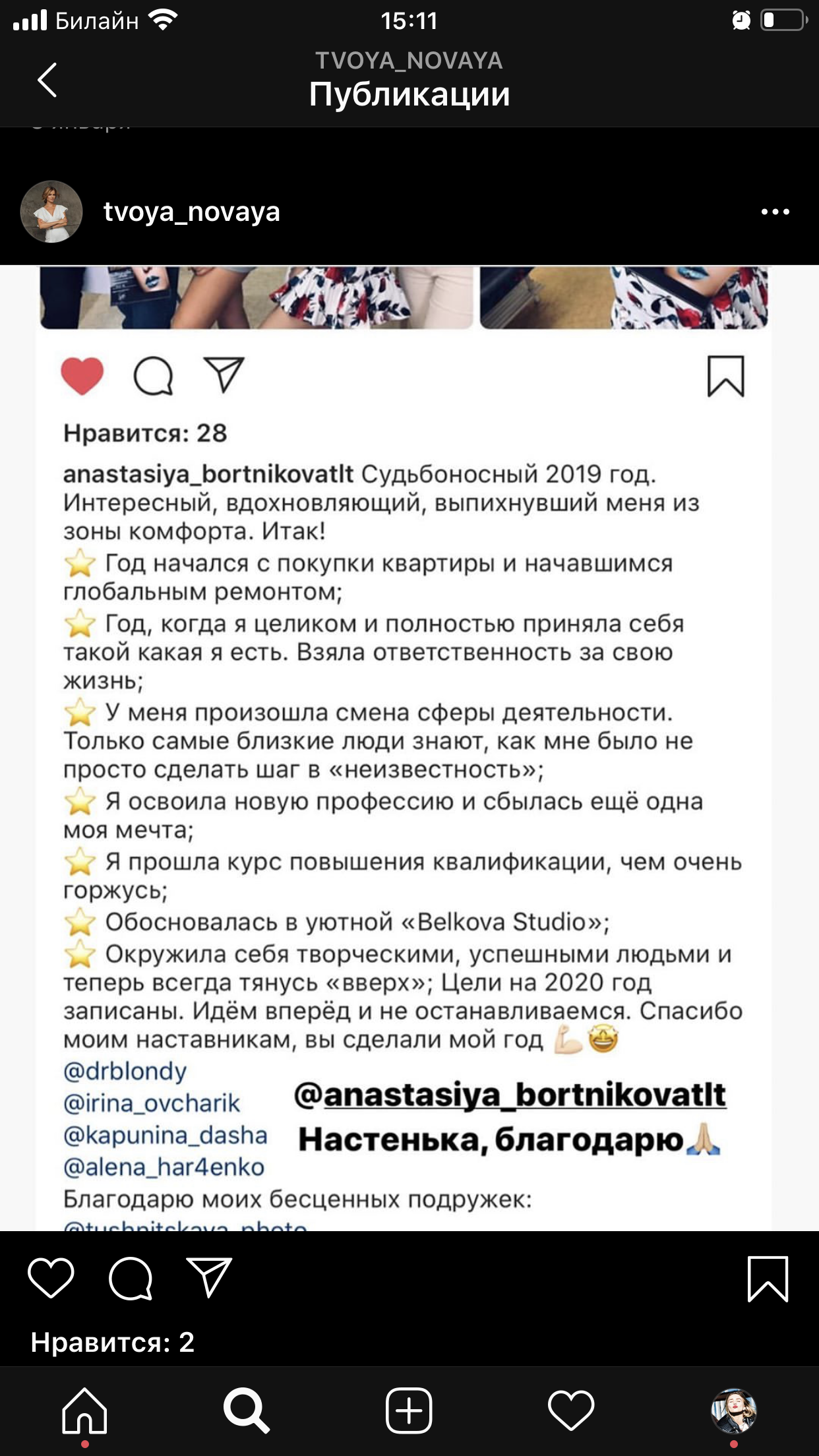Open comments on this post

click(x=131, y=1278)
